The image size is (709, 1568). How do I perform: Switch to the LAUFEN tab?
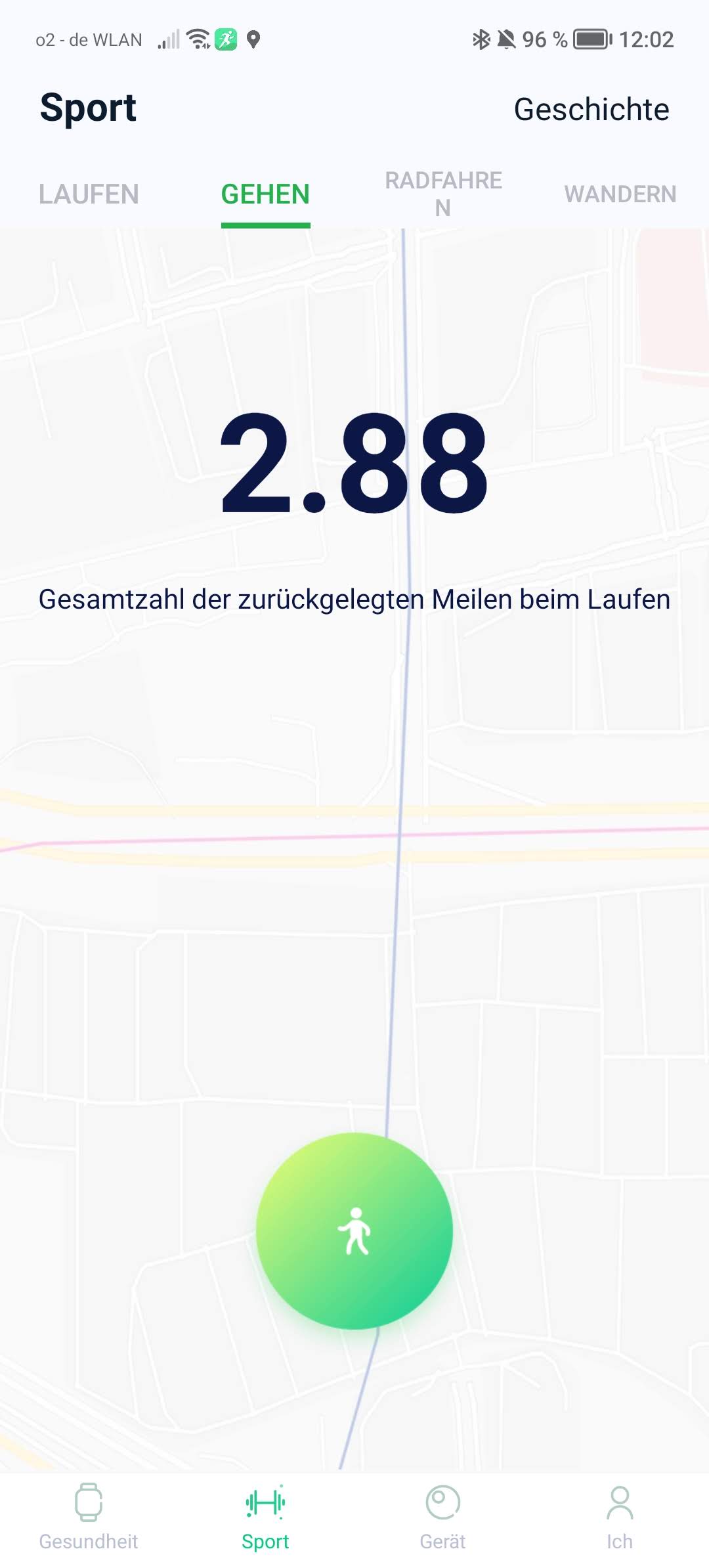tap(89, 194)
